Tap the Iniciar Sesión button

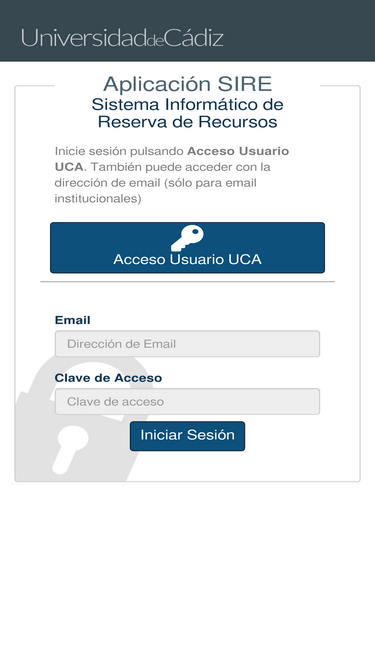point(188,436)
